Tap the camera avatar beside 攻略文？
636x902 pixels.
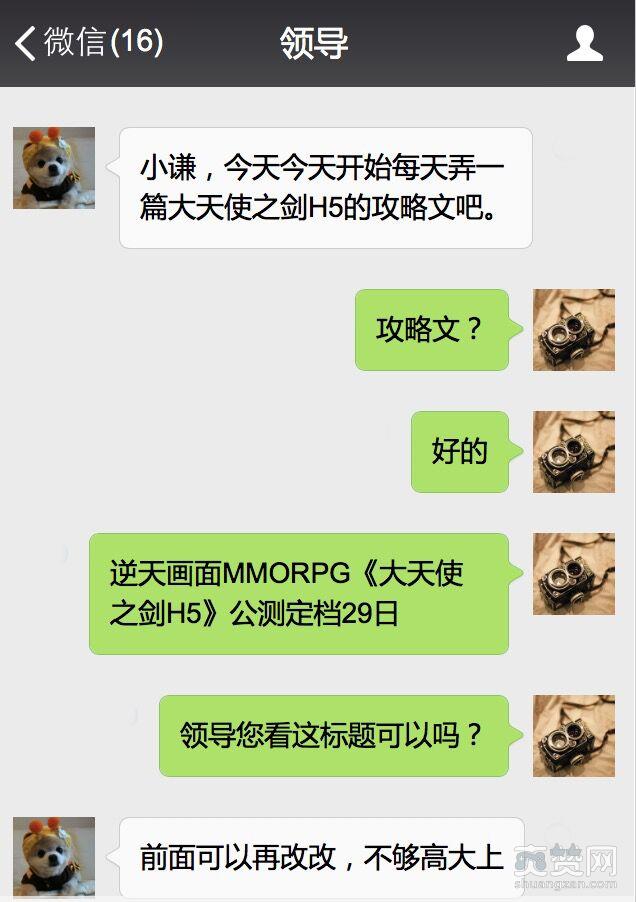click(x=573, y=330)
